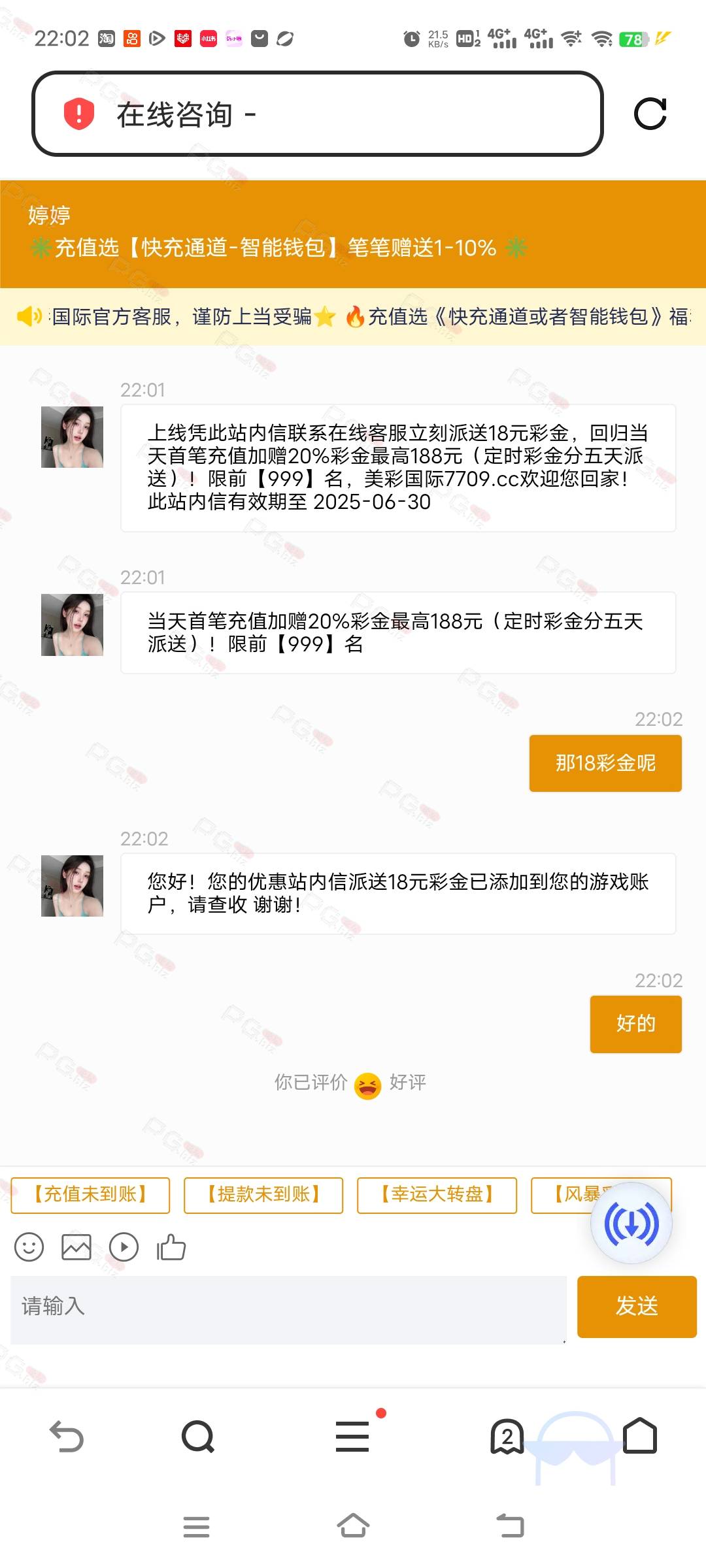The image size is (706, 1568).
Task: Focus the 请输入 message input field
Action: [288, 1307]
